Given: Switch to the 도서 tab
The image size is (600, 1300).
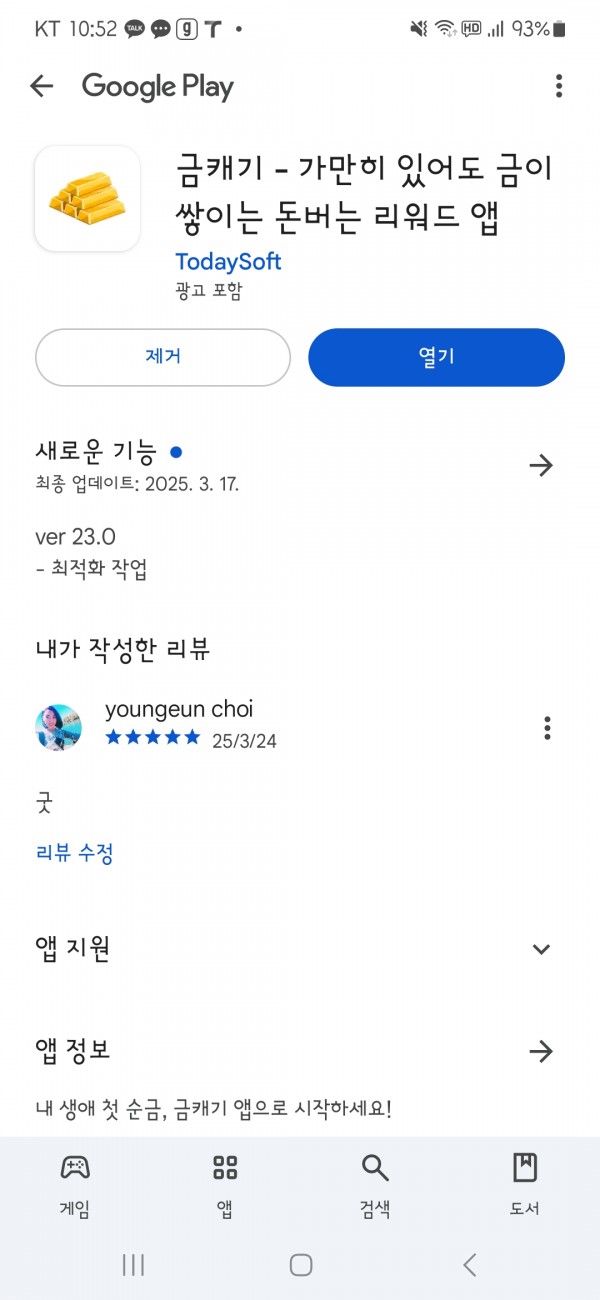Looking at the screenshot, I should [x=525, y=1185].
